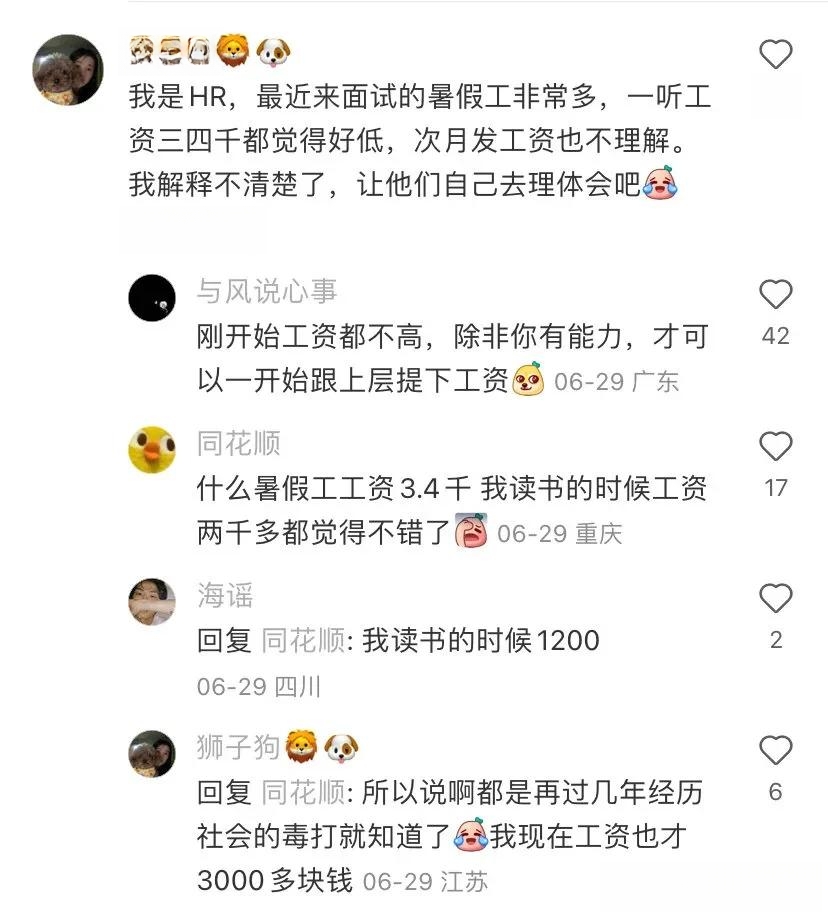Open 同花顺's duck avatar profile
Image resolution: width=828 pixels, height=916 pixels.
(152, 449)
